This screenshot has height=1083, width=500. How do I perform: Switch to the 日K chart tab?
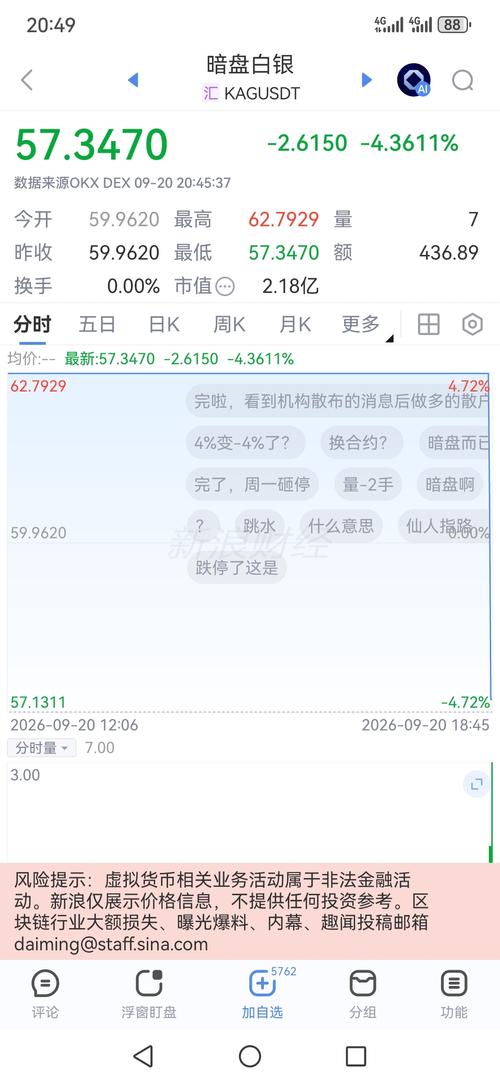164,324
